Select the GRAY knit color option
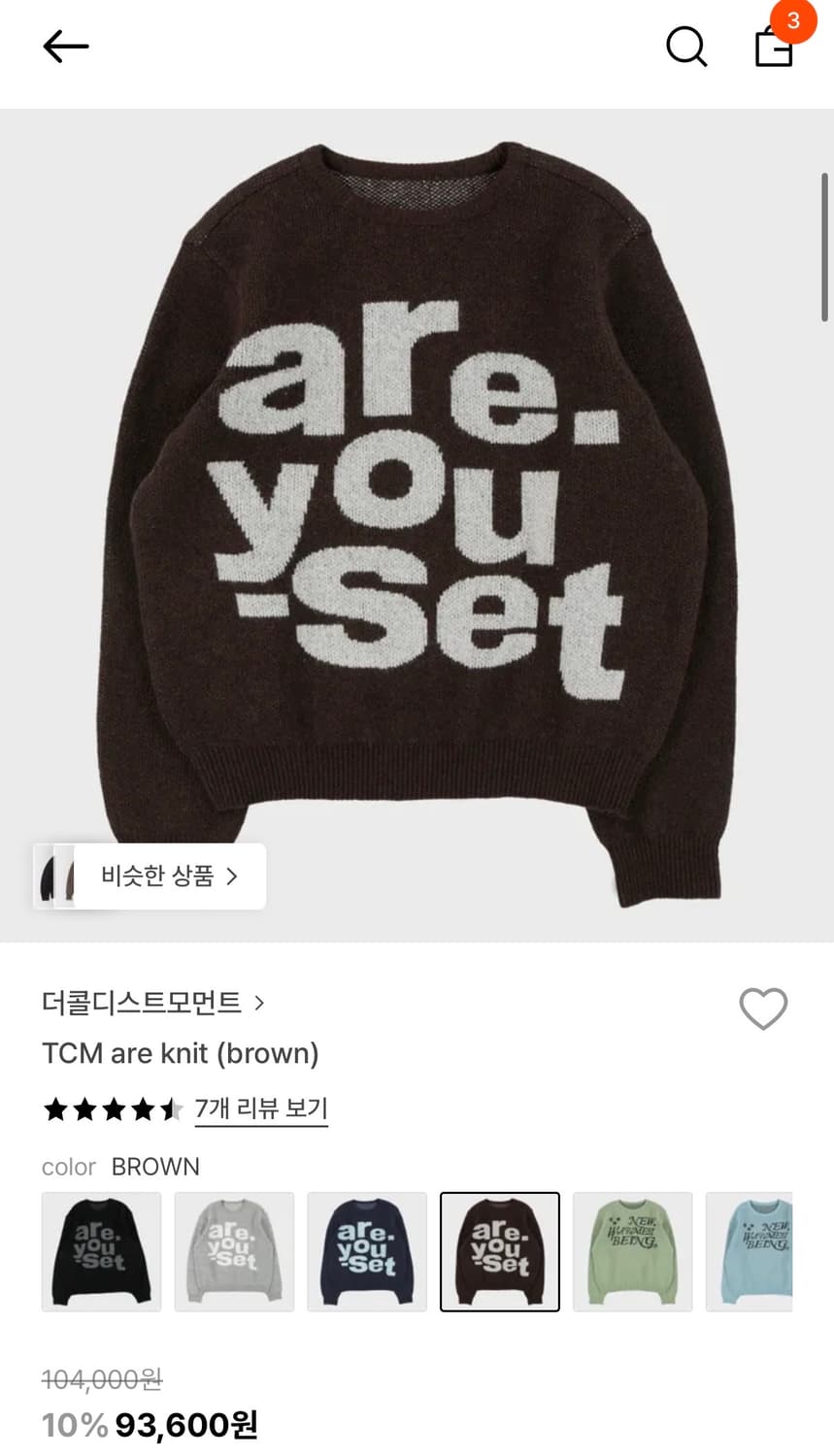 (234, 1251)
